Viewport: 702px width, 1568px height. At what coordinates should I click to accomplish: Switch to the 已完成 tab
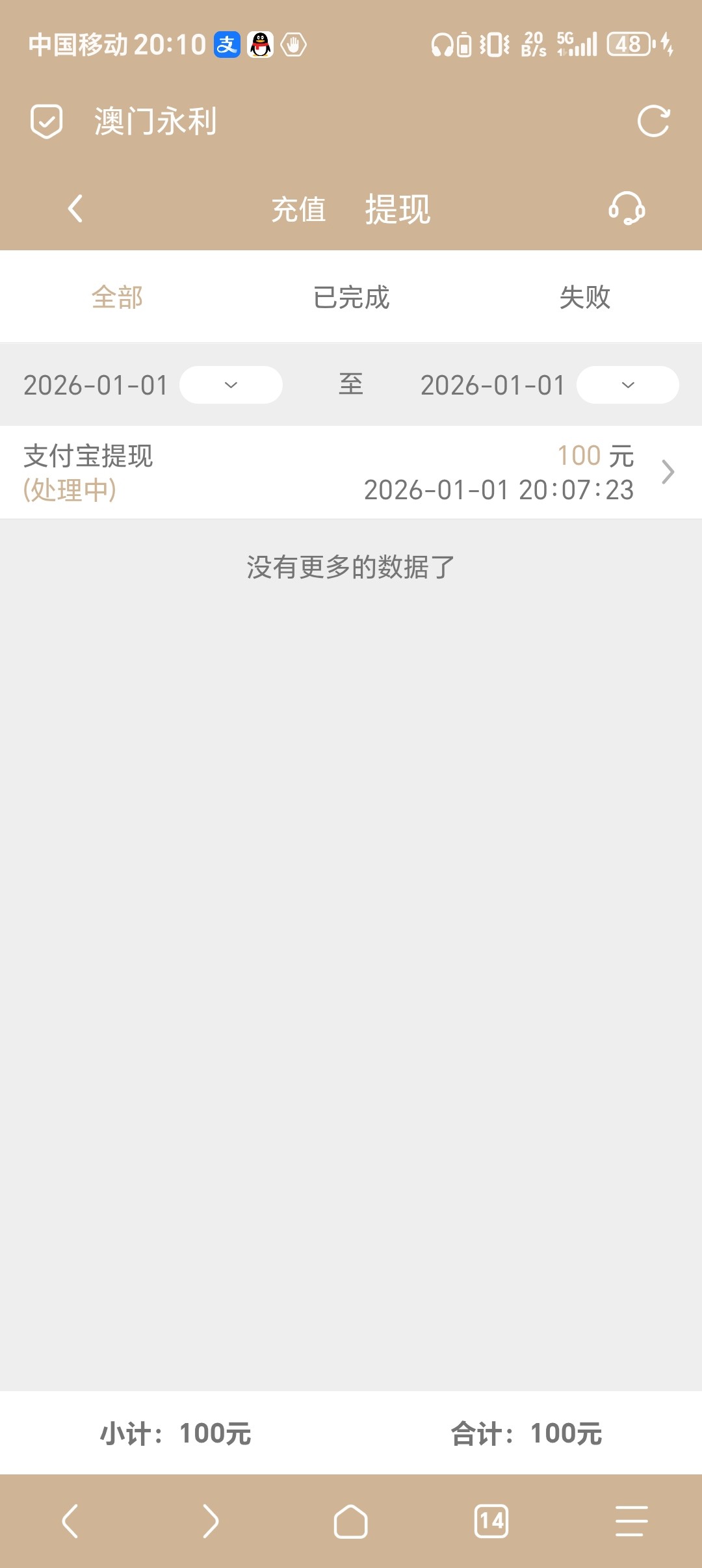click(350, 298)
